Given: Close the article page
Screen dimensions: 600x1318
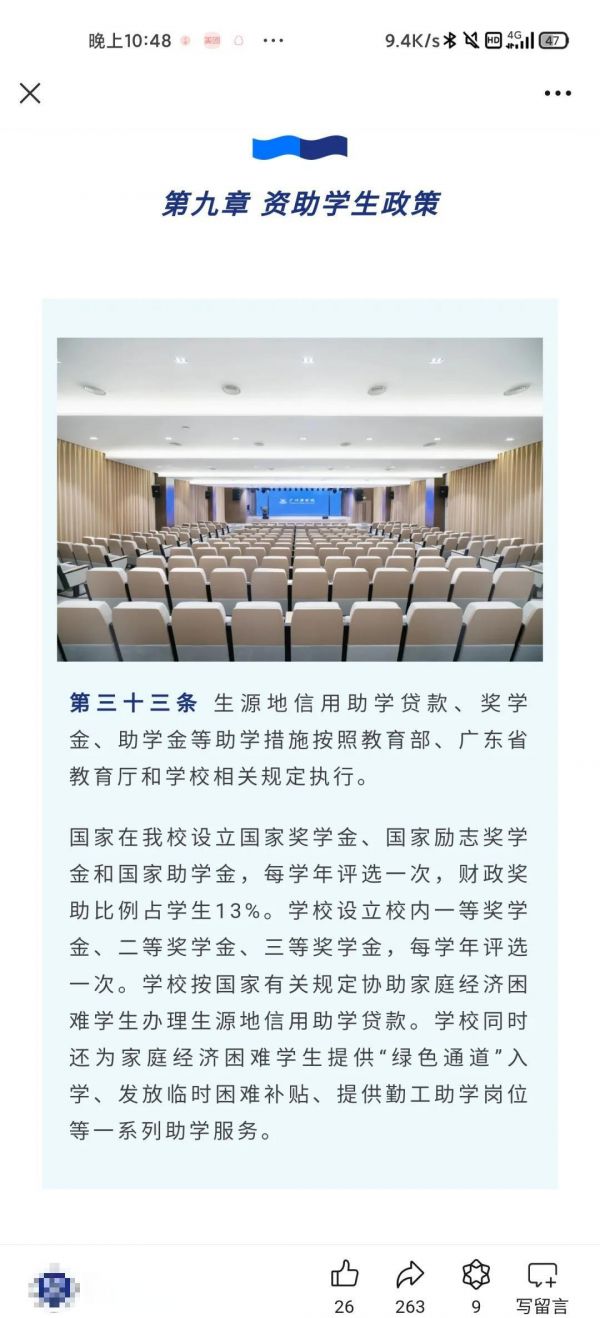Looking at the screenshot, I should click(x=30, y=93).
